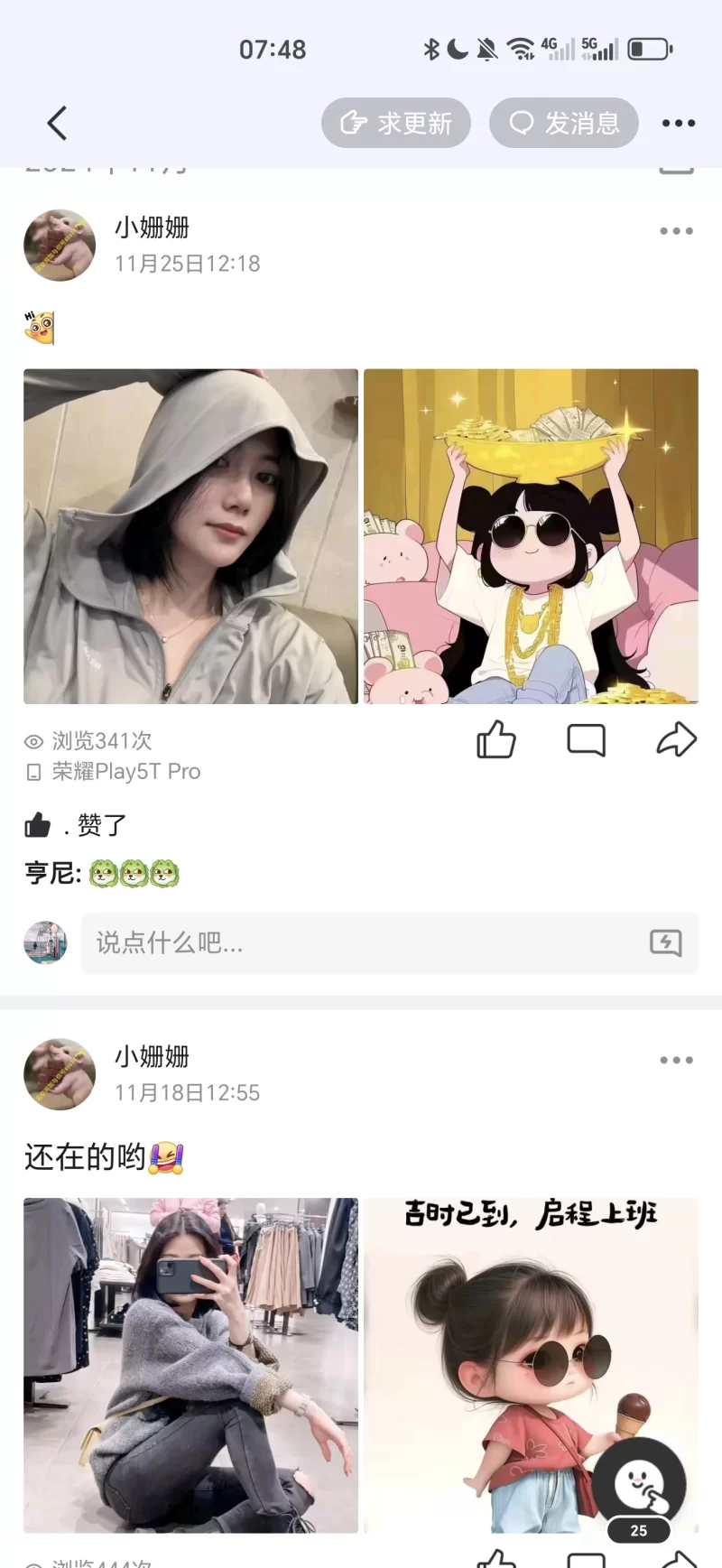Open the options menu on the 11月25日 post
Viewport: 722px width, 1568px height.
(x=676, y=231)
